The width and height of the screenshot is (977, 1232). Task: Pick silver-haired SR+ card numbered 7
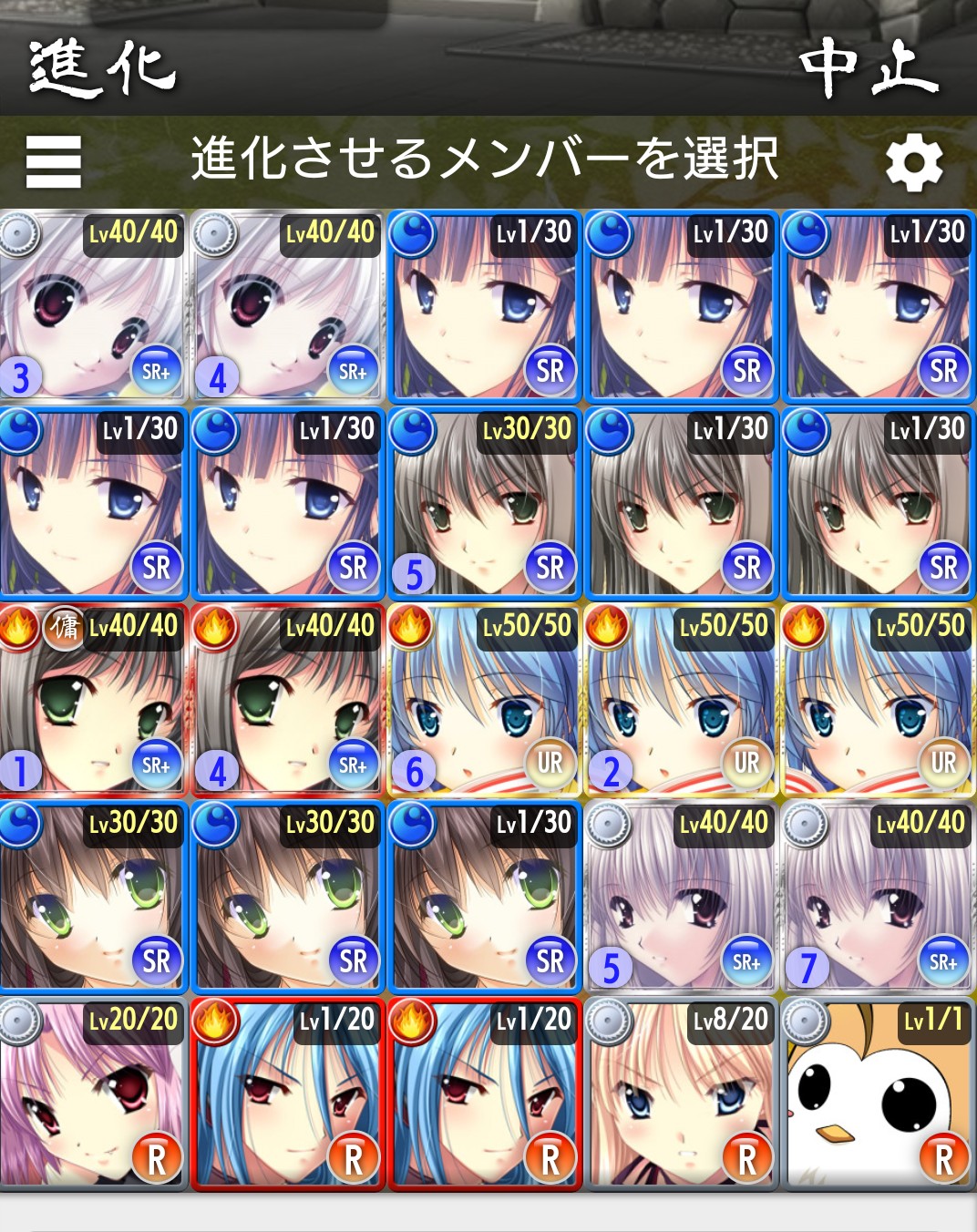[x=879, y=898]
